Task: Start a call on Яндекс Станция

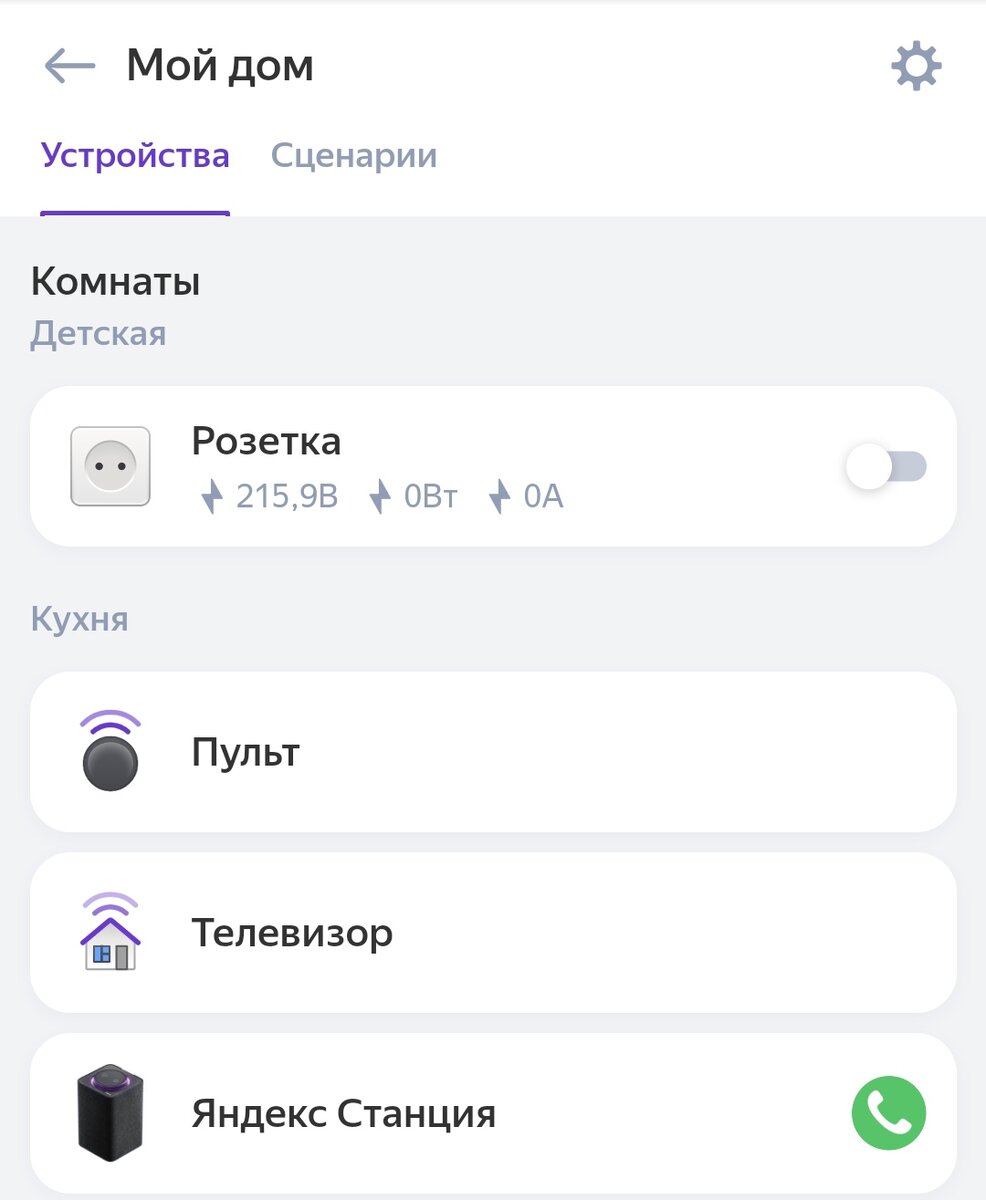Action: [888, 1113]
